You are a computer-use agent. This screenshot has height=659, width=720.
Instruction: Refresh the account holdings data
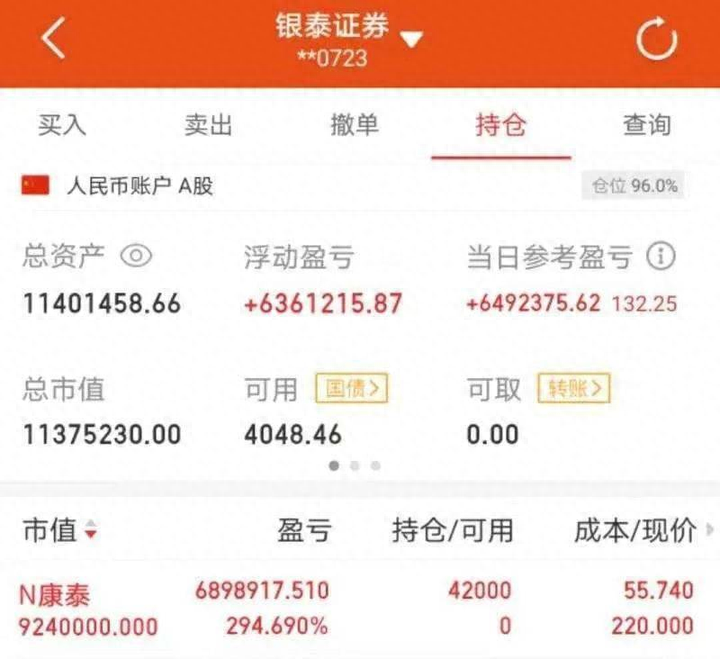[x=657, y=41]
